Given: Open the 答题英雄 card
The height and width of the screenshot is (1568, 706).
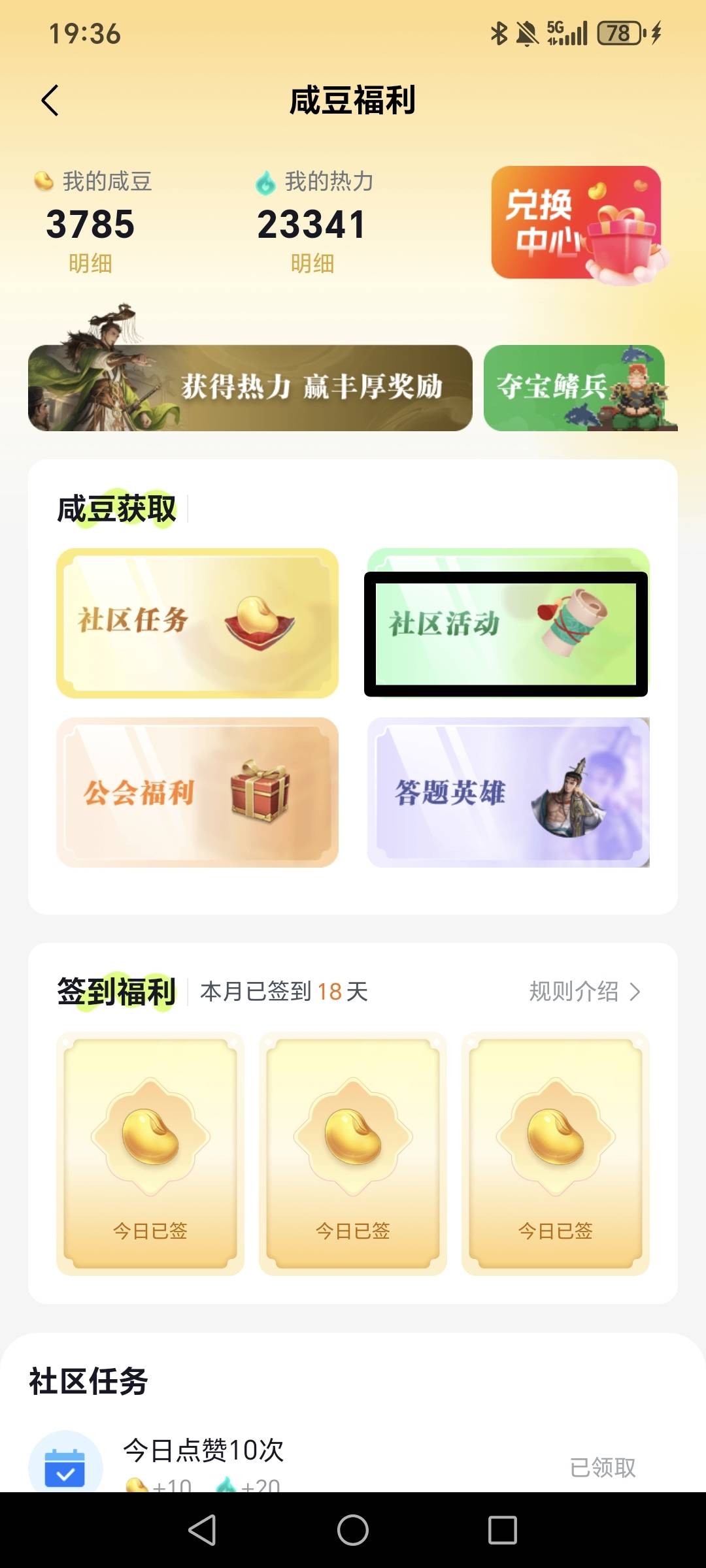Looking at the screenshot, I should [x=508, y=792].
